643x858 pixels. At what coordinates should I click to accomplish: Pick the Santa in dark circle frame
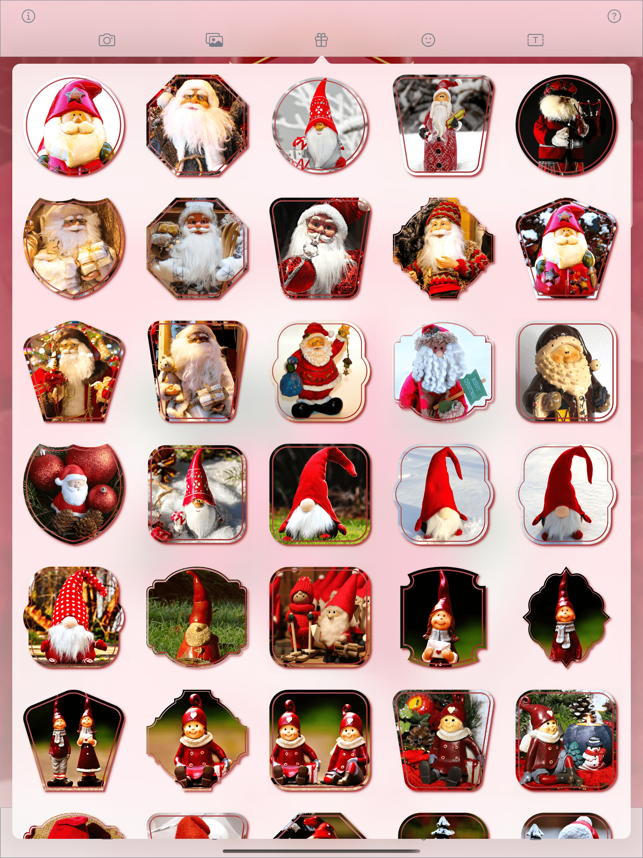[x=566, y=126]
